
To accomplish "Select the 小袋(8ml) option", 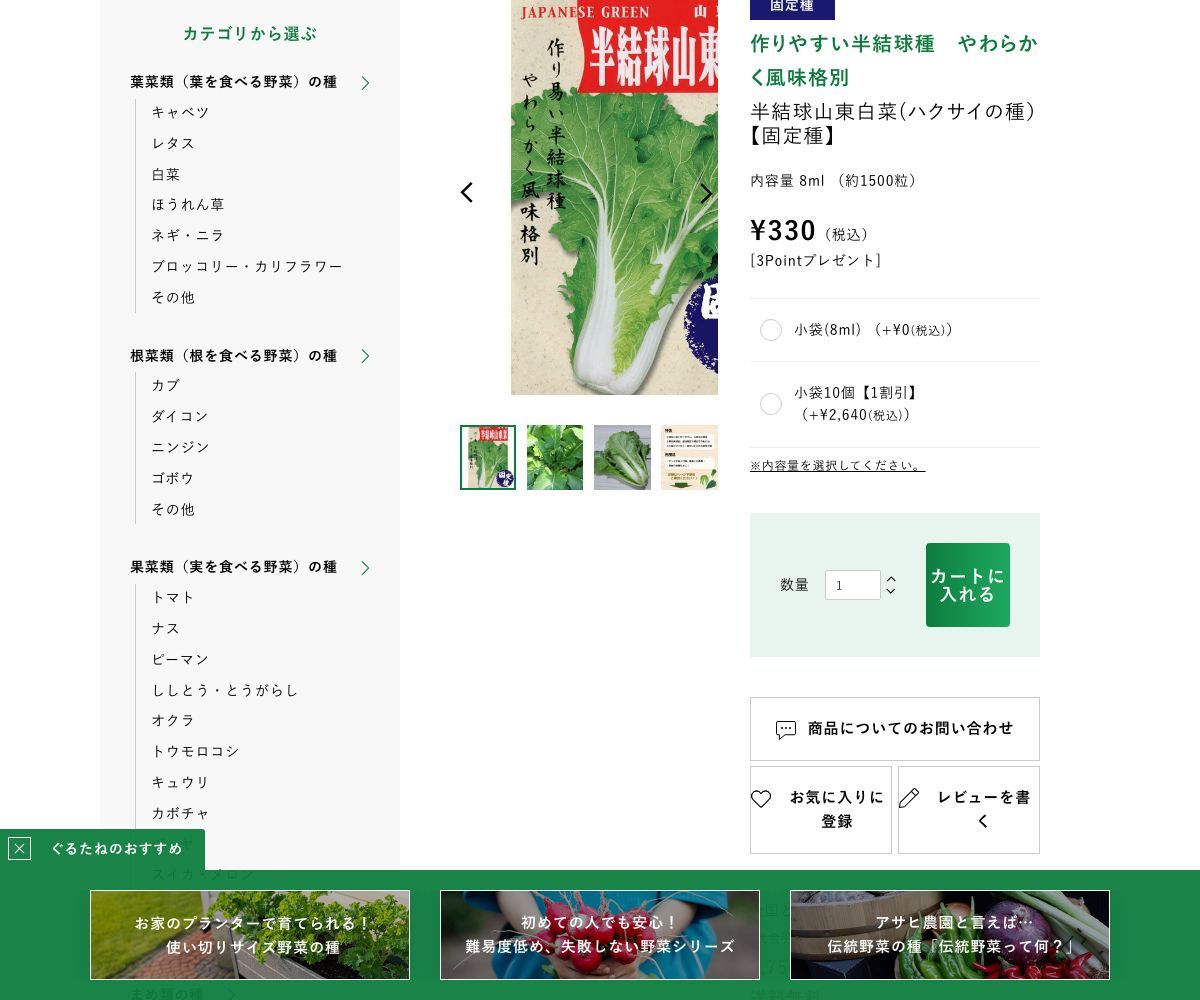I will pos(771,330).
